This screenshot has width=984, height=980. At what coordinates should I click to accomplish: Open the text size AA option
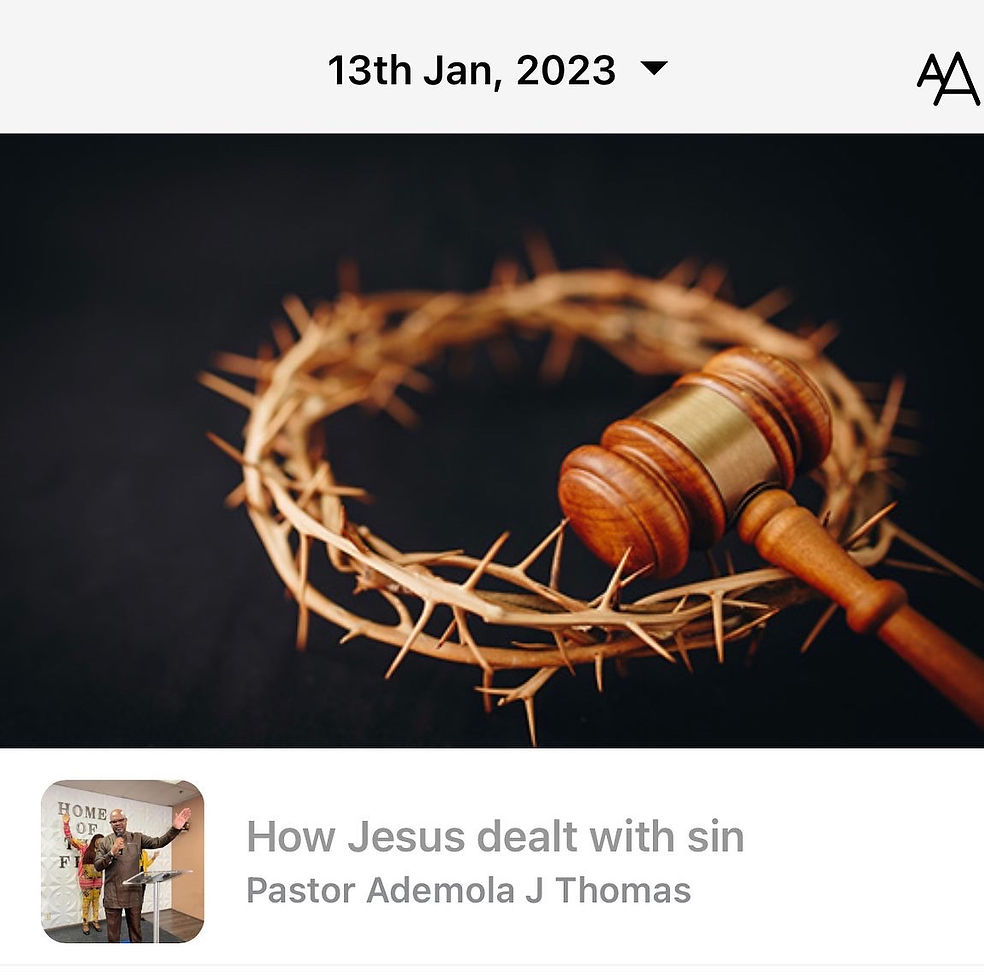(946, 78)
